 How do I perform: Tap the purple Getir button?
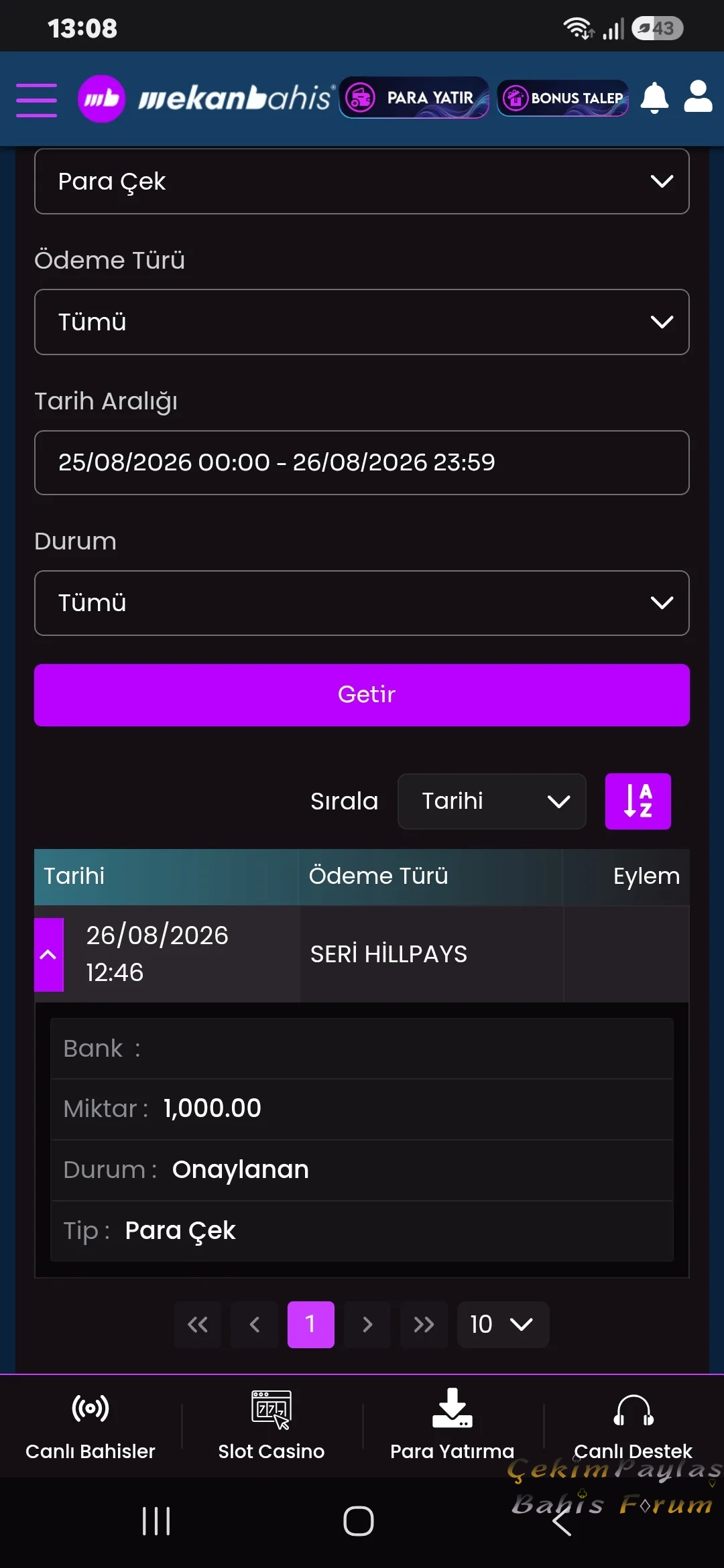click(x=362, y=695)
